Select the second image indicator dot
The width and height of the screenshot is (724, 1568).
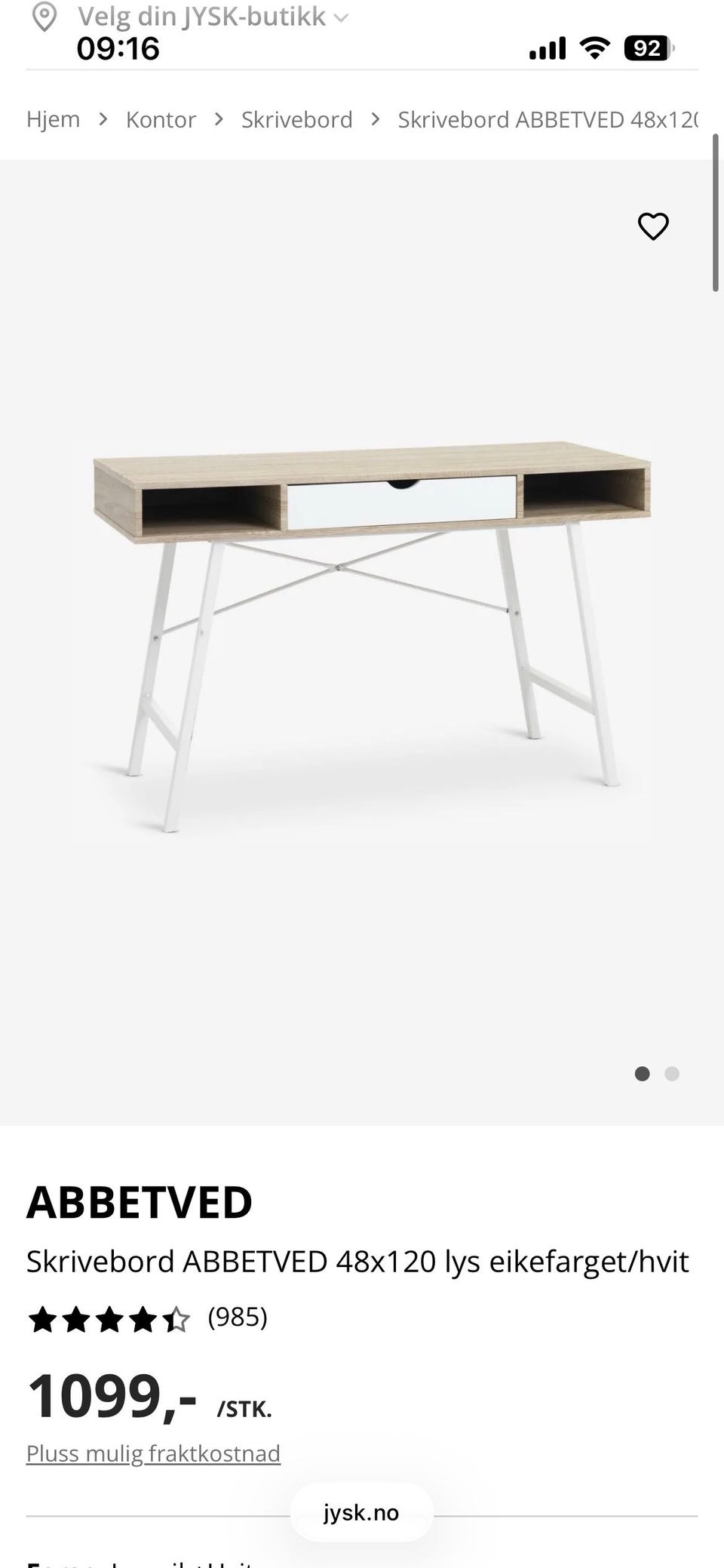[672, 1074]
